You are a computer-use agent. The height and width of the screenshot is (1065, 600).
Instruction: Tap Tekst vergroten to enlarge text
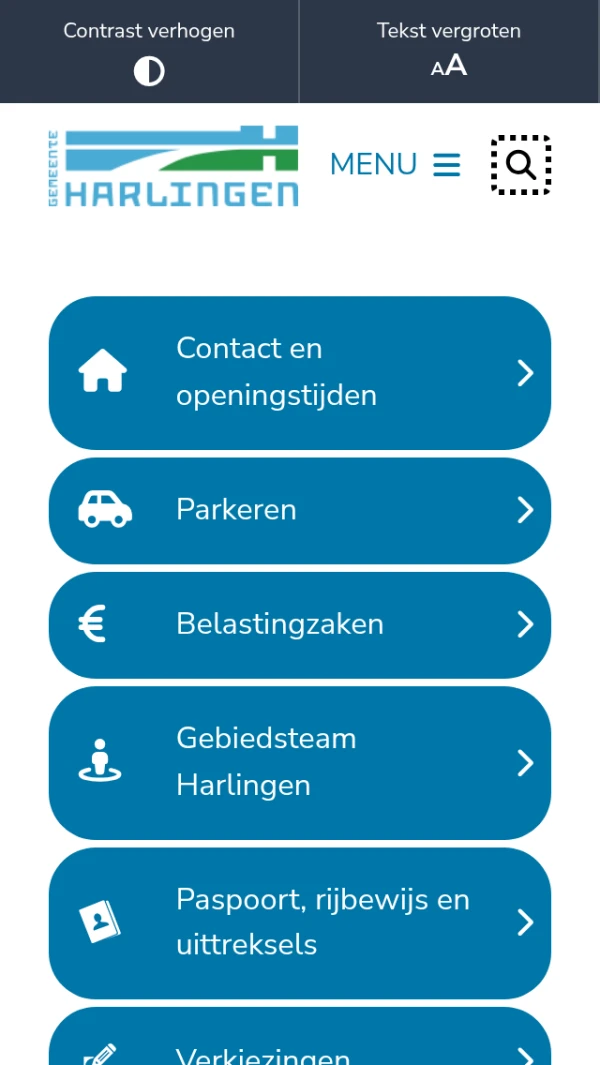(449, 52)
